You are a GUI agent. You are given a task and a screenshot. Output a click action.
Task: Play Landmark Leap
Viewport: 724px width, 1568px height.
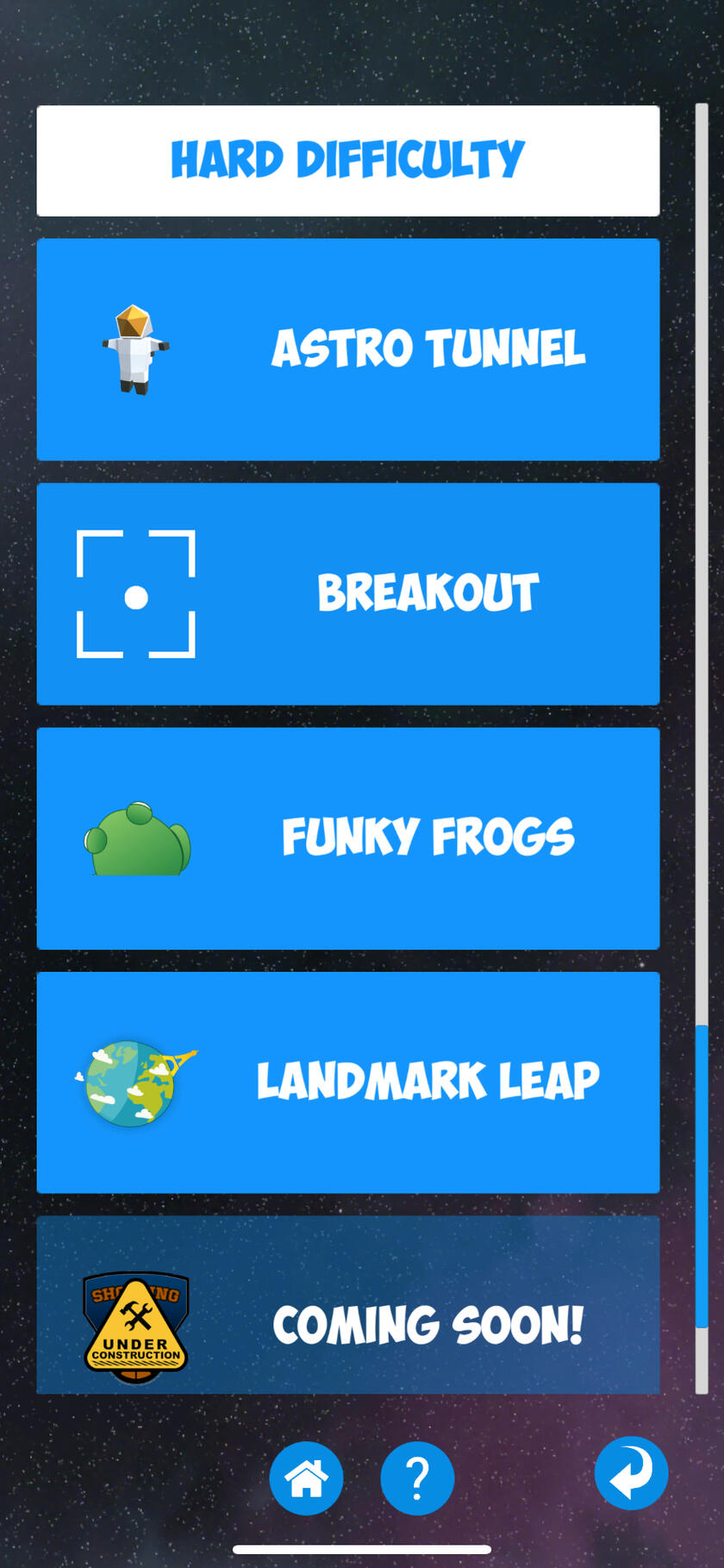[x=348, y=1082]
